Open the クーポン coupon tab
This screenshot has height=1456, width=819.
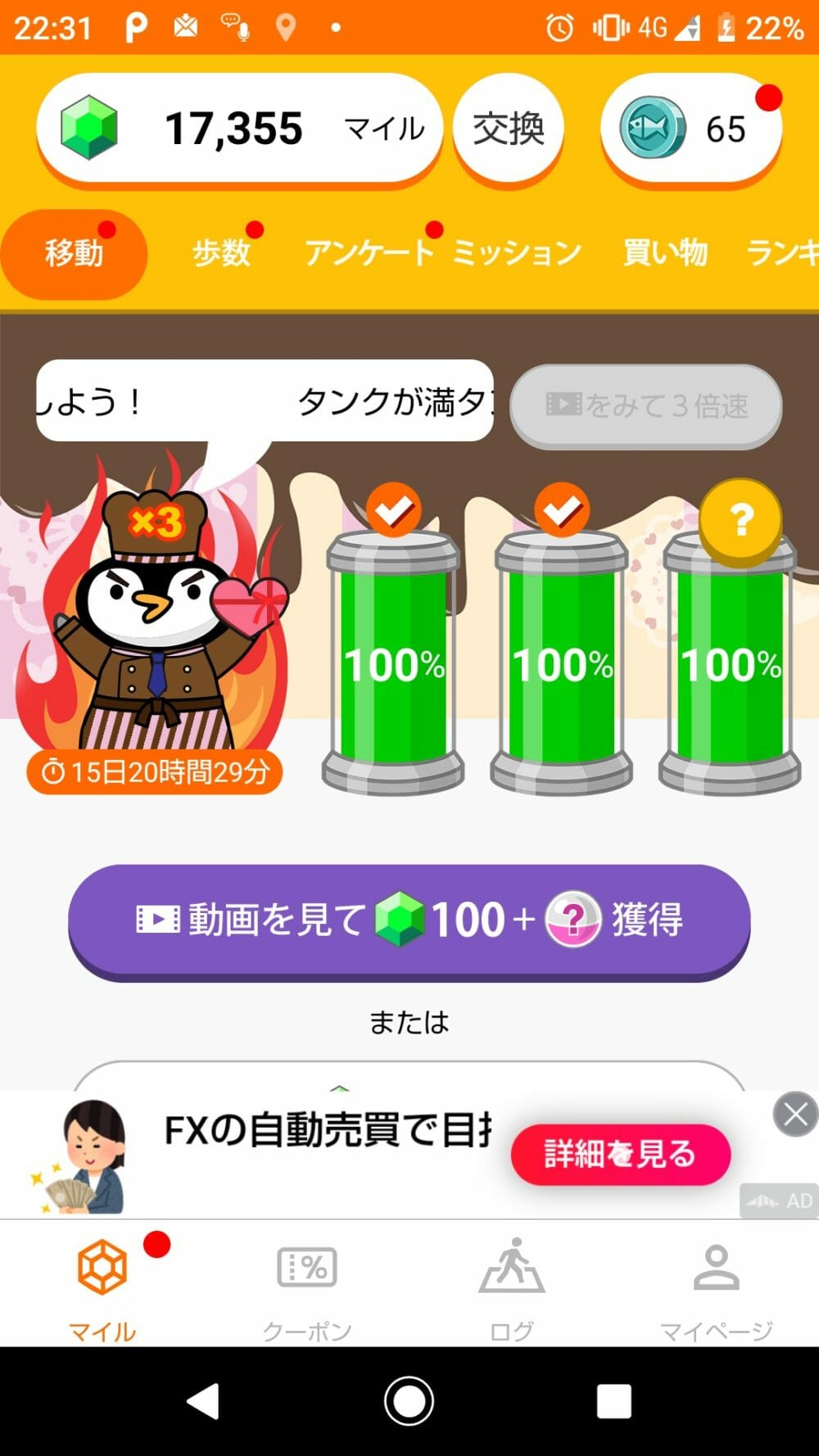(307, 1286)
